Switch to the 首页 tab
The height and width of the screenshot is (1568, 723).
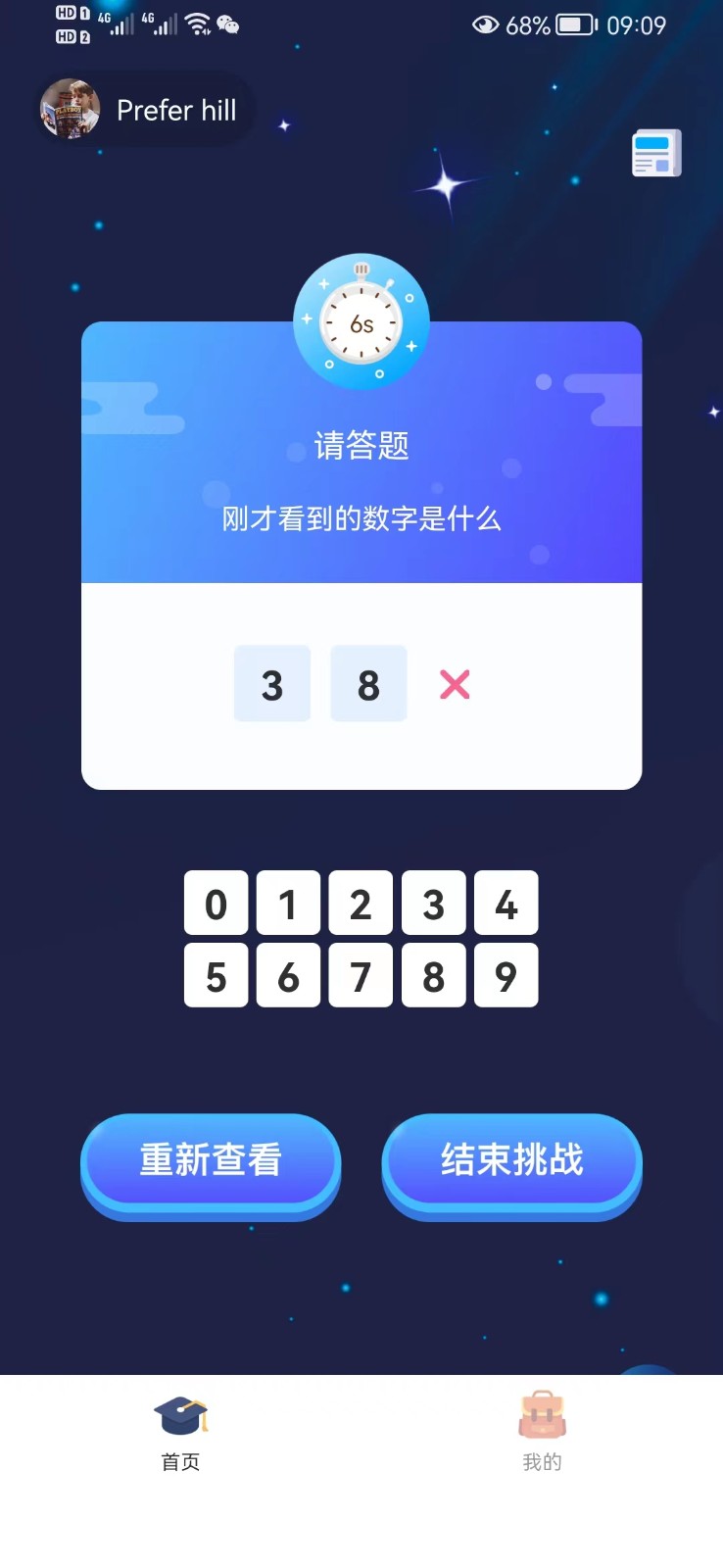coord(181,1434)
